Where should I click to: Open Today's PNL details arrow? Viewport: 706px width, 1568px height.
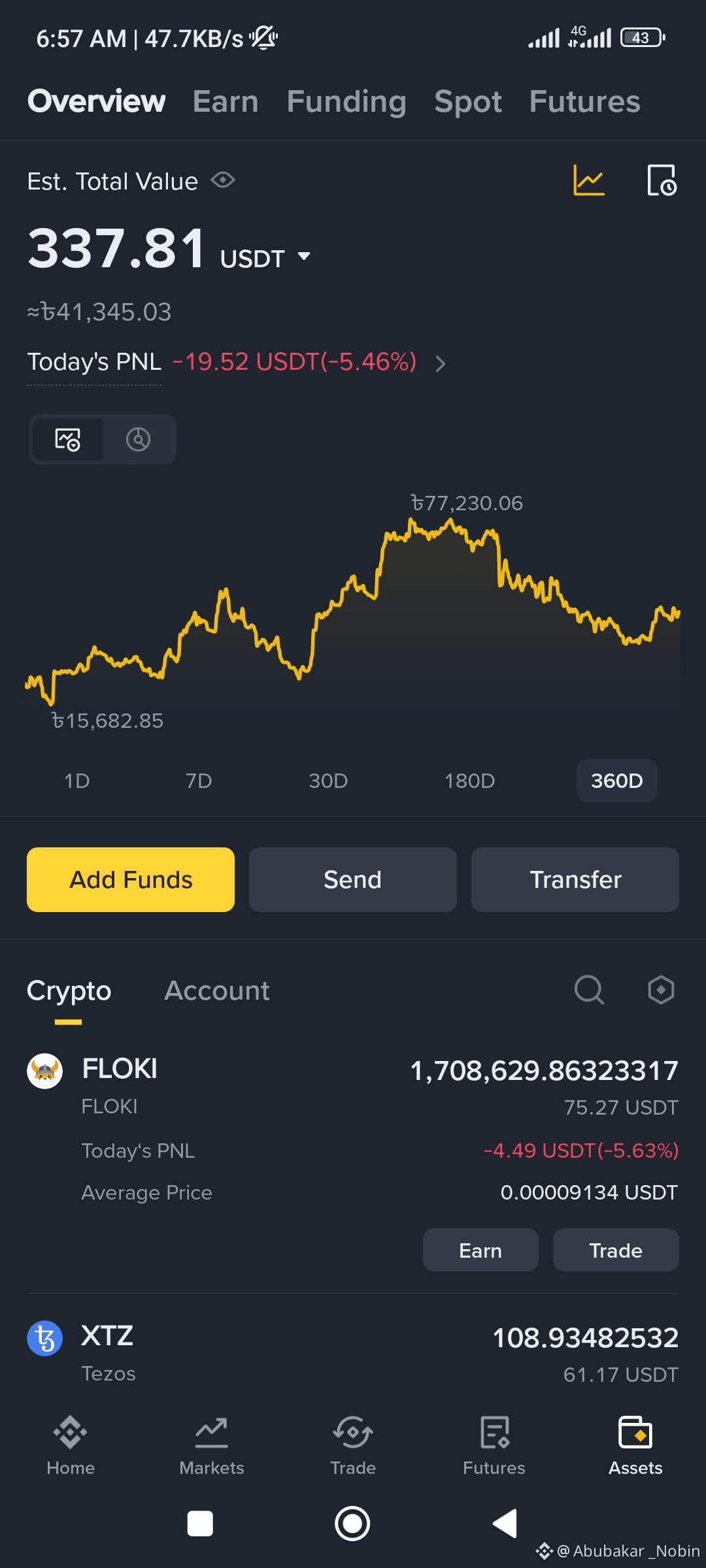(x=441, y=363)
